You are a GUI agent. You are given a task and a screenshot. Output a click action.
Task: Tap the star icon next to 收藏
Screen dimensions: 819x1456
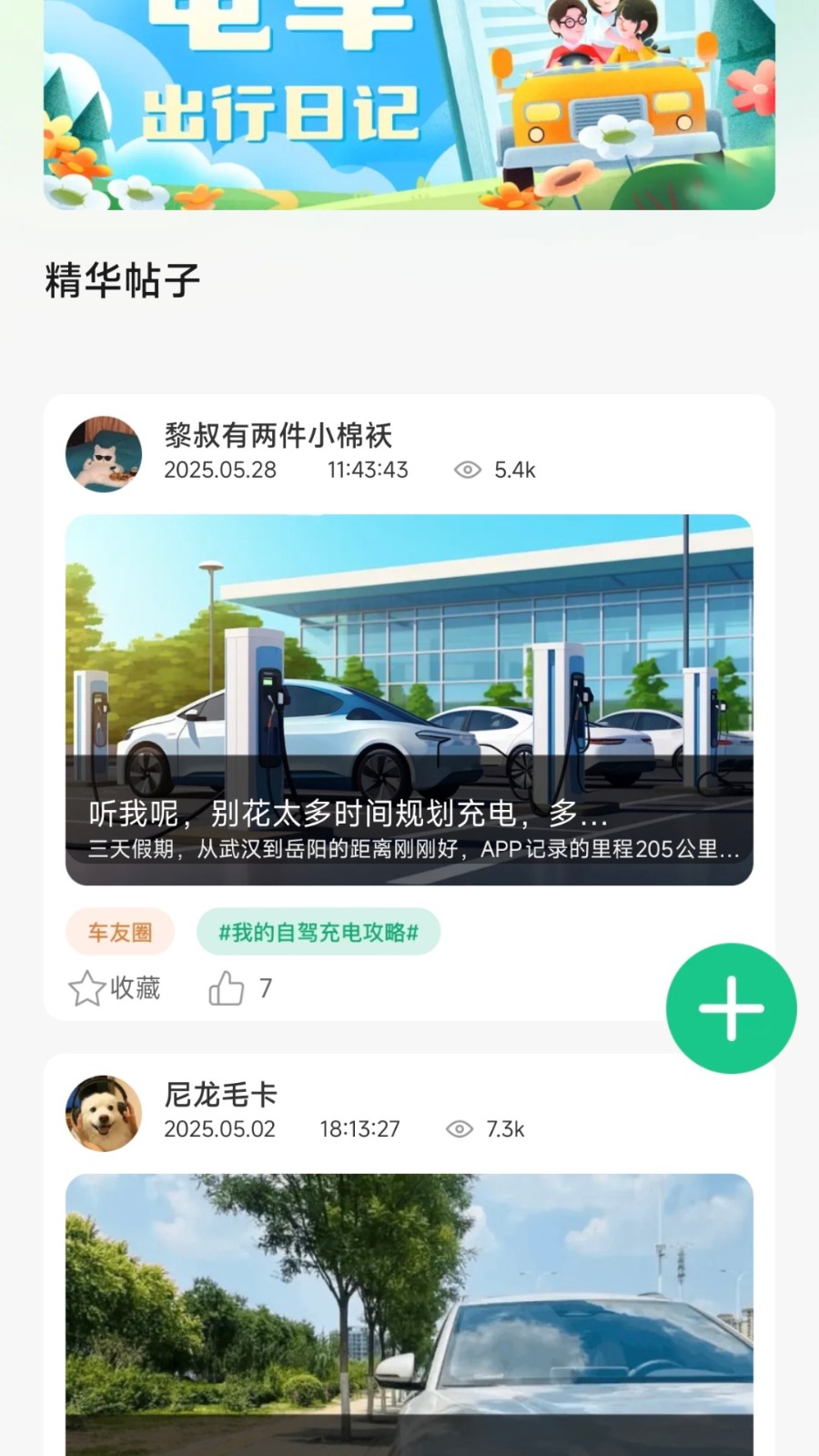86,987
